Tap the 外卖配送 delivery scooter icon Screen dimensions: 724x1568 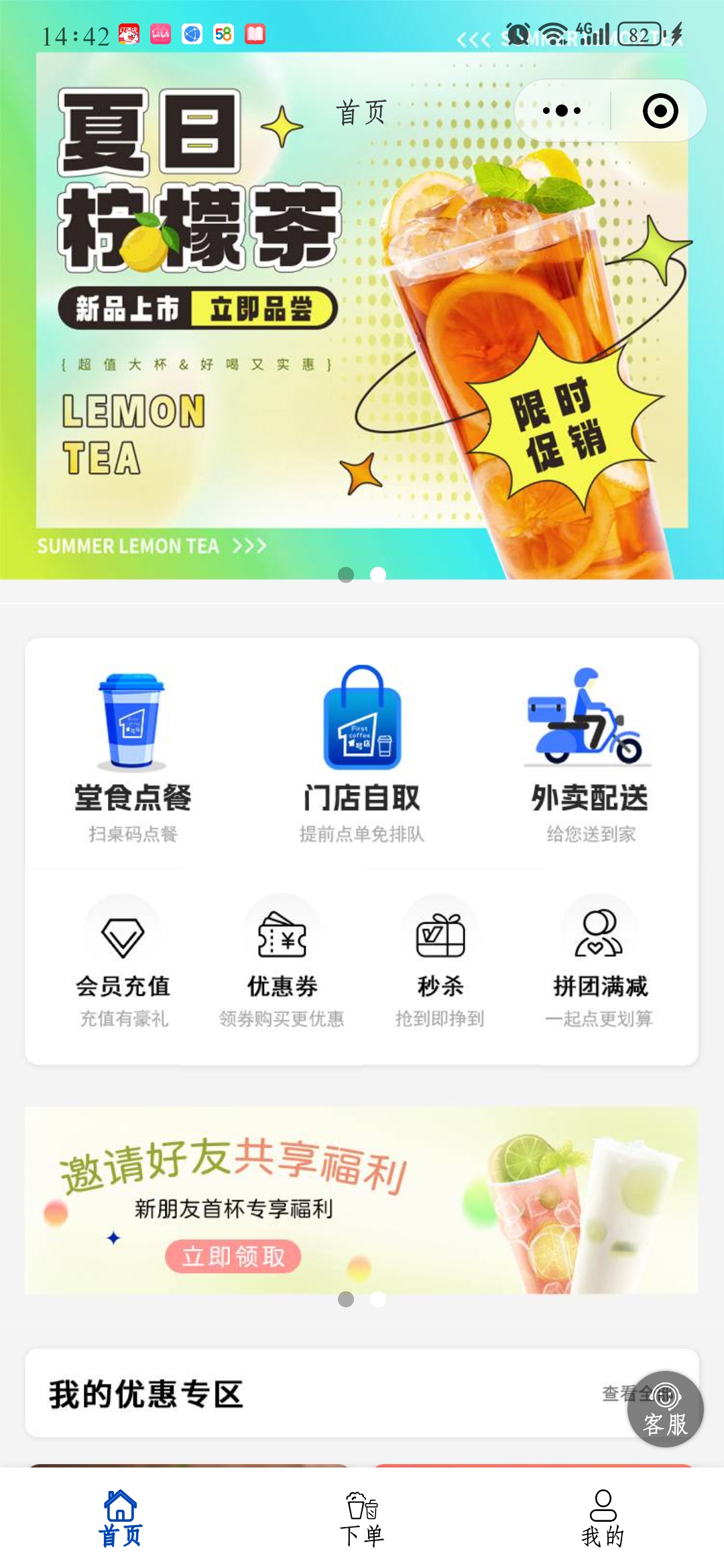coord(582,717)
